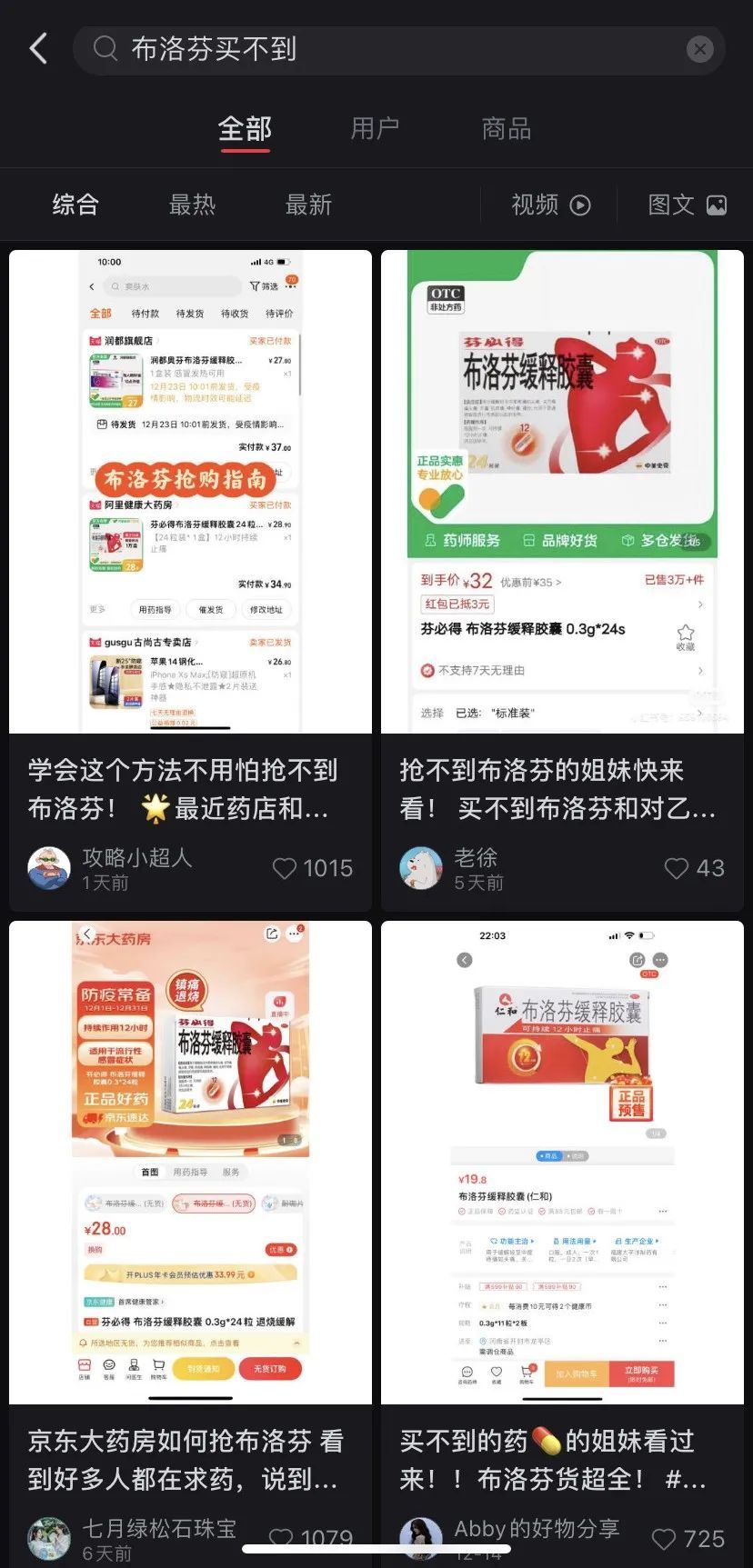Switch to the 用户 tab
The width and height of the screenshot is (753, 1568).
click(375, 128)
